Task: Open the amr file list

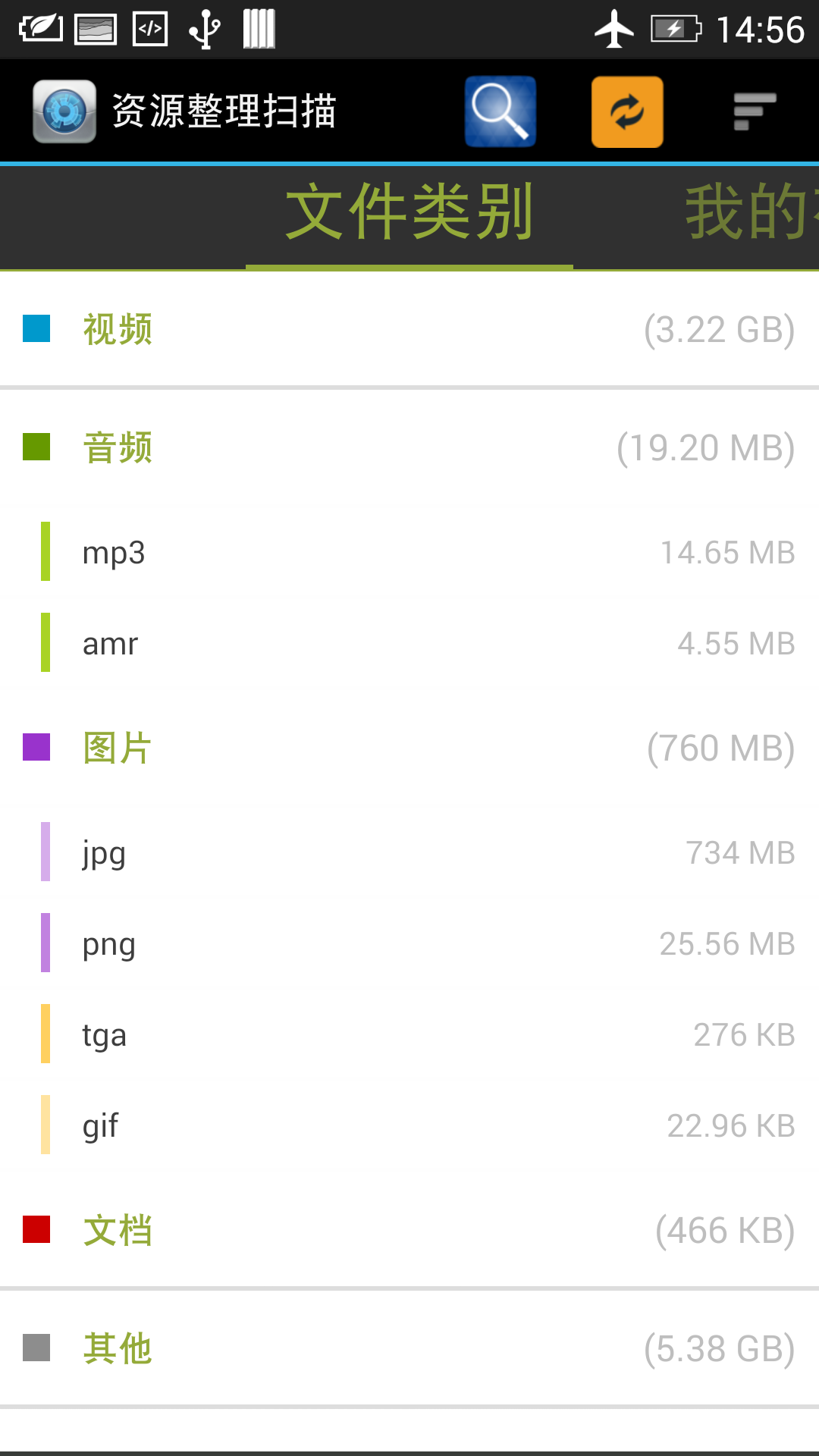Action: pos(409,643)
